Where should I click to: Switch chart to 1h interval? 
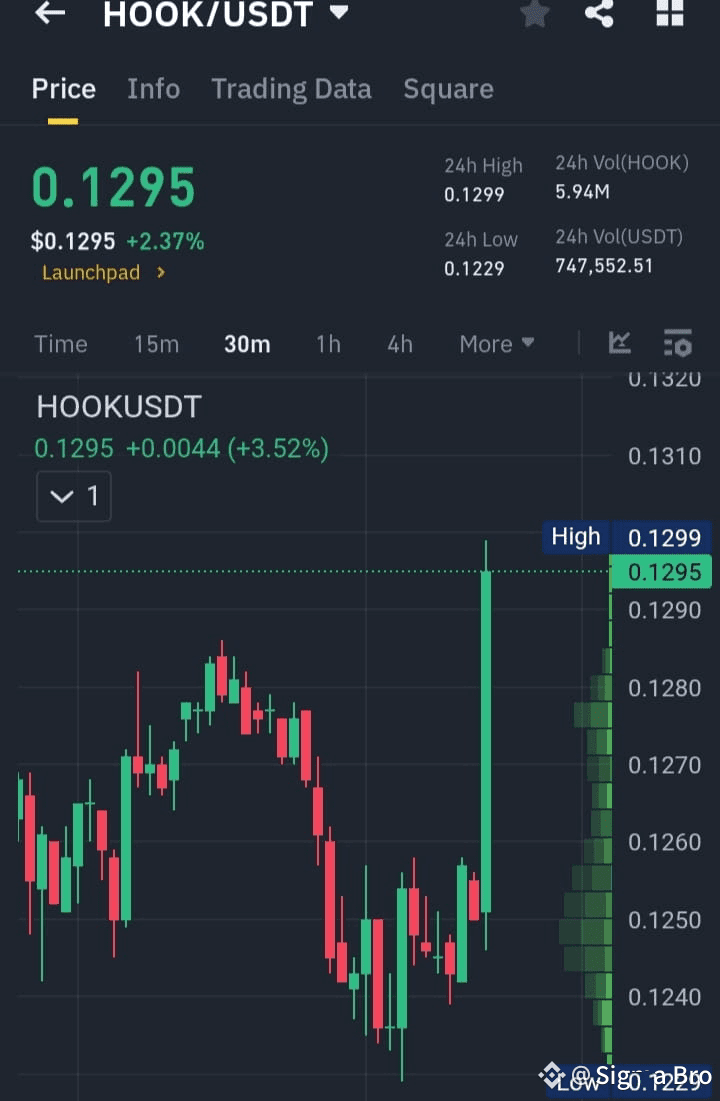point(328,343)
